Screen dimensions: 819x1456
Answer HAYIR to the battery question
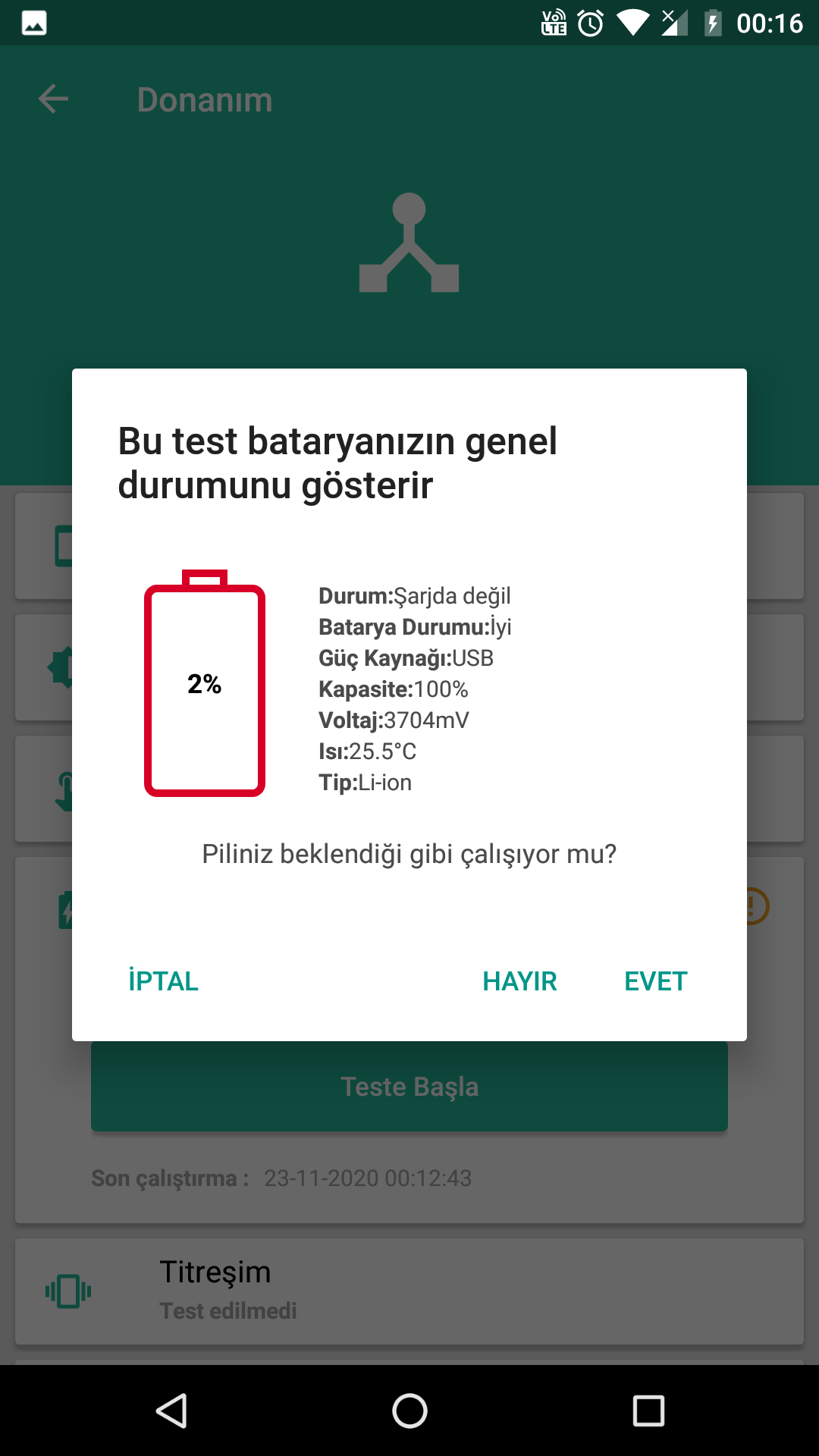519,981
